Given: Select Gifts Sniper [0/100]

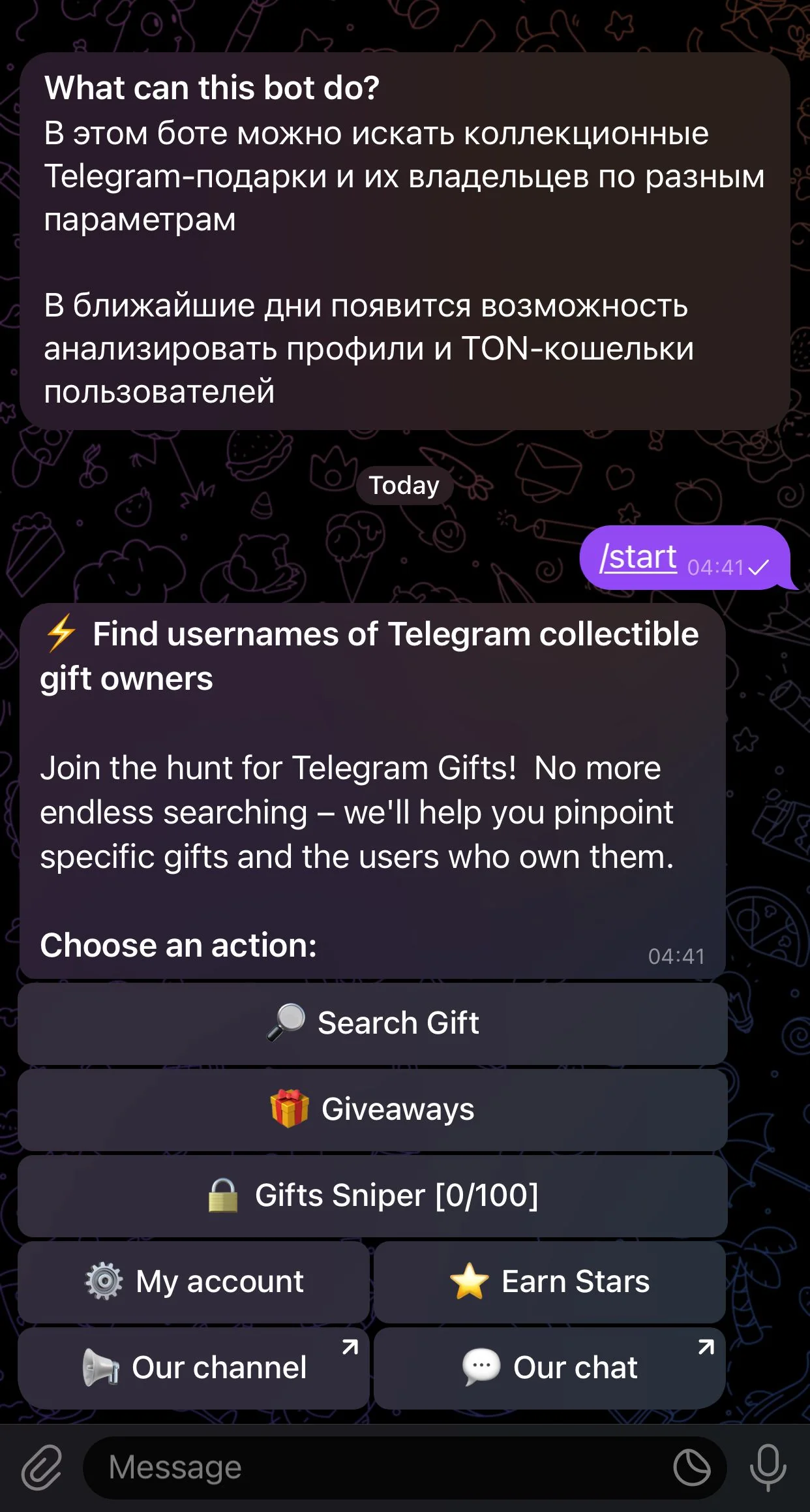Looking at the screenshot, I should pyautogui.click(x=372, y=1196).
